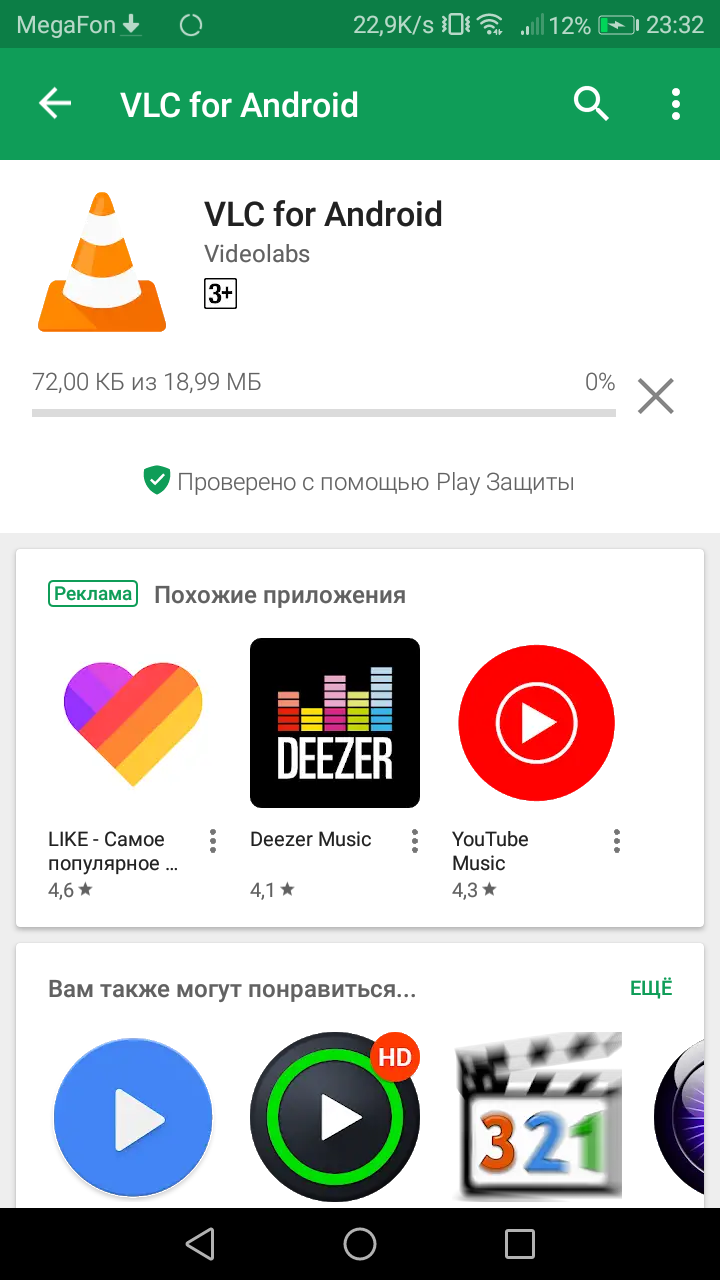Open the blue play-button app suggestion
720x1280 pixels.
coord(133,1118)
